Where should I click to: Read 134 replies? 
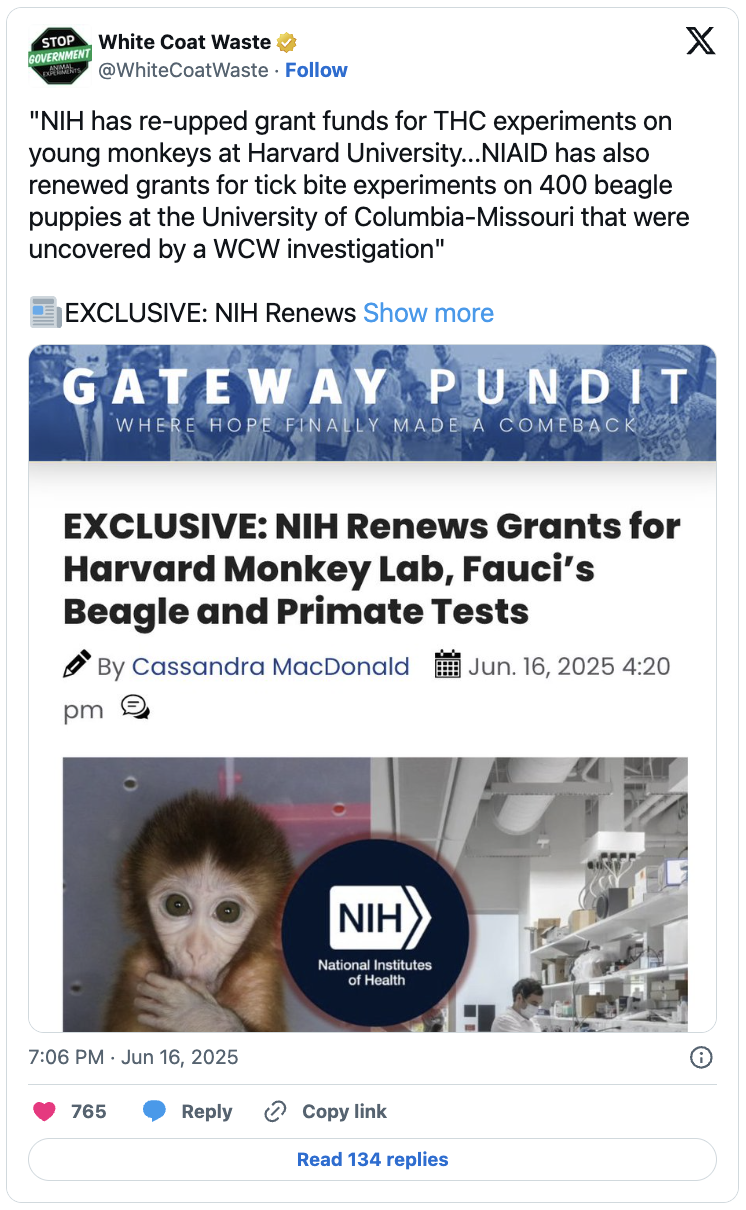[x=372, y=1160]
